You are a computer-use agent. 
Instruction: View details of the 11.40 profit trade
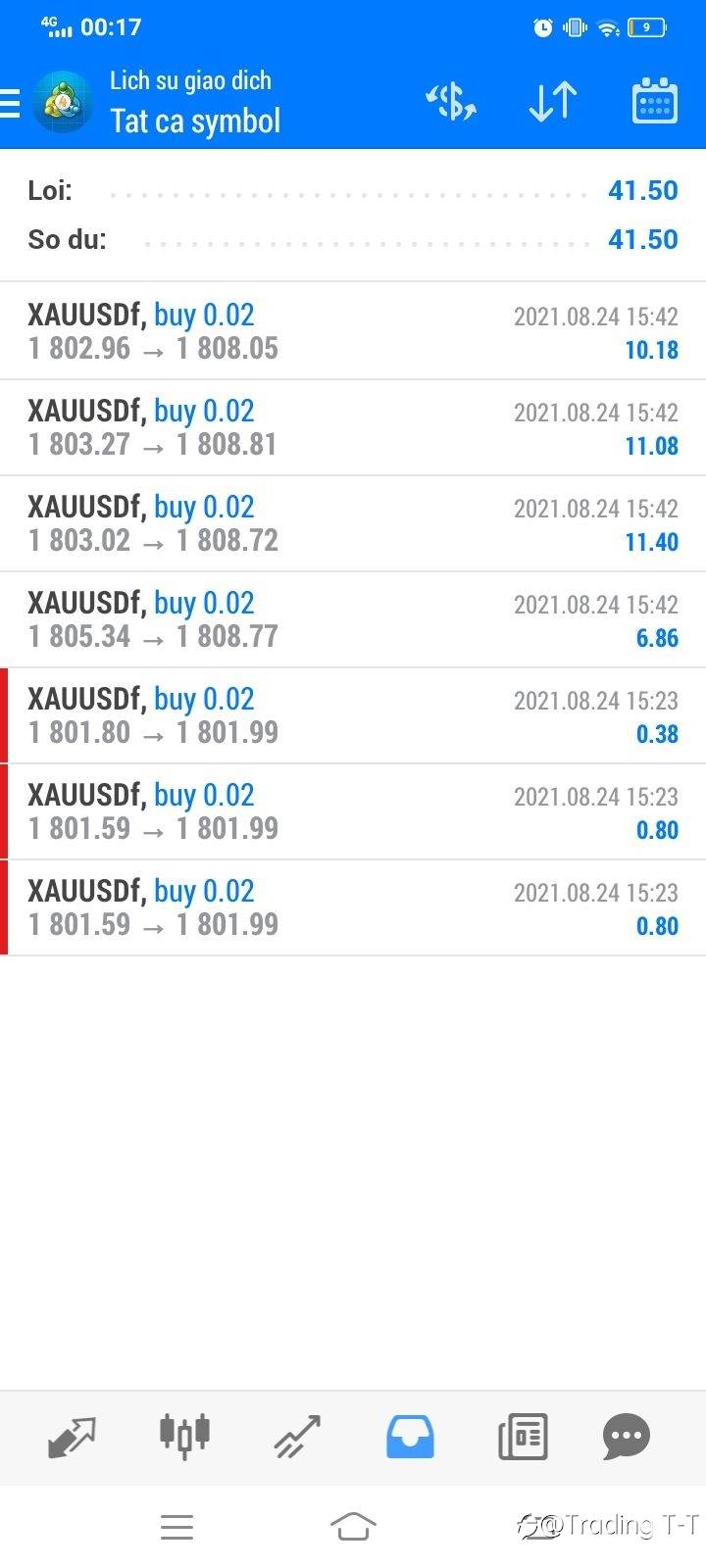click(x=353, y=523)
